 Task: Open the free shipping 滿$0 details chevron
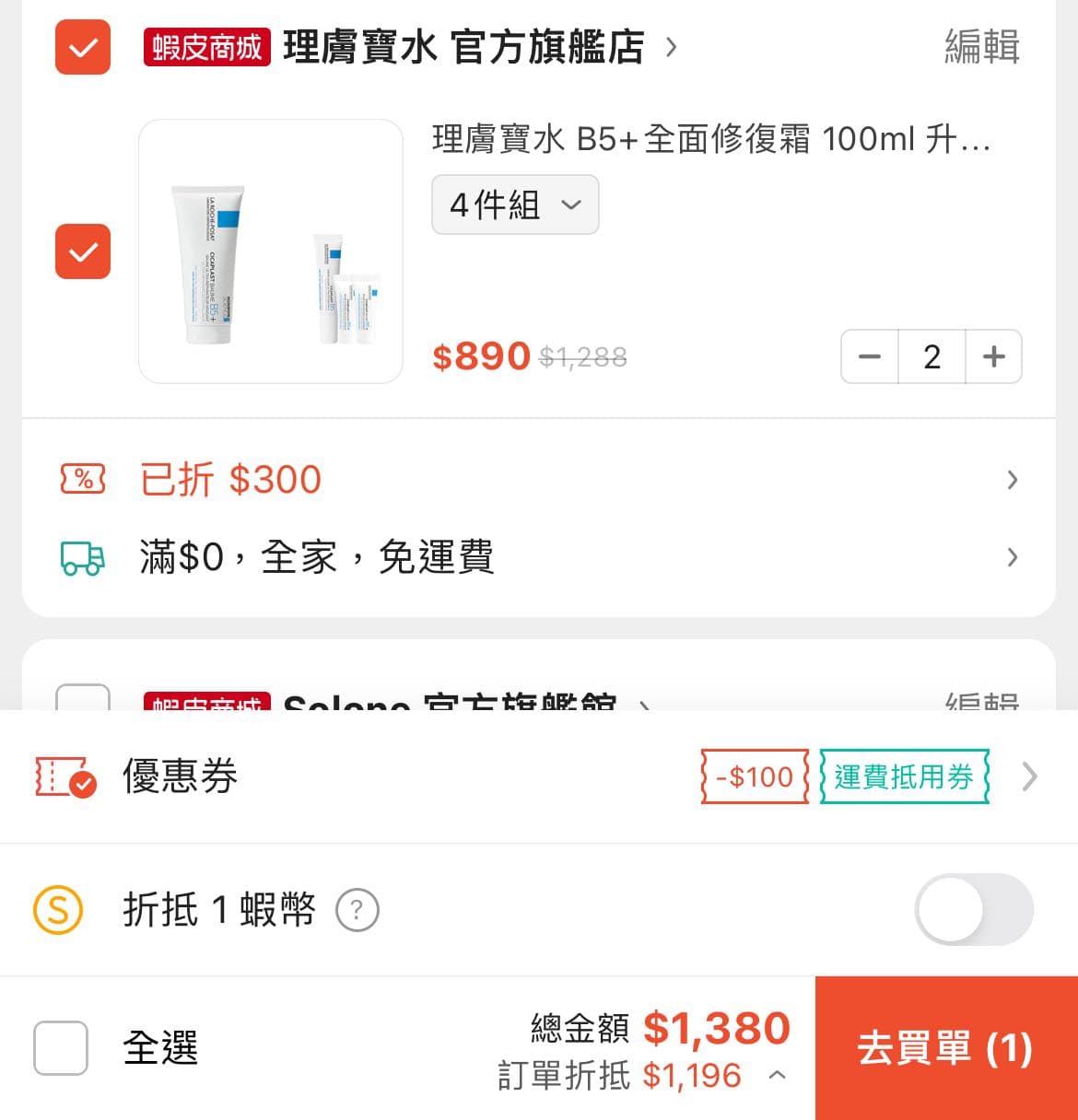(x=1011, y=556)
